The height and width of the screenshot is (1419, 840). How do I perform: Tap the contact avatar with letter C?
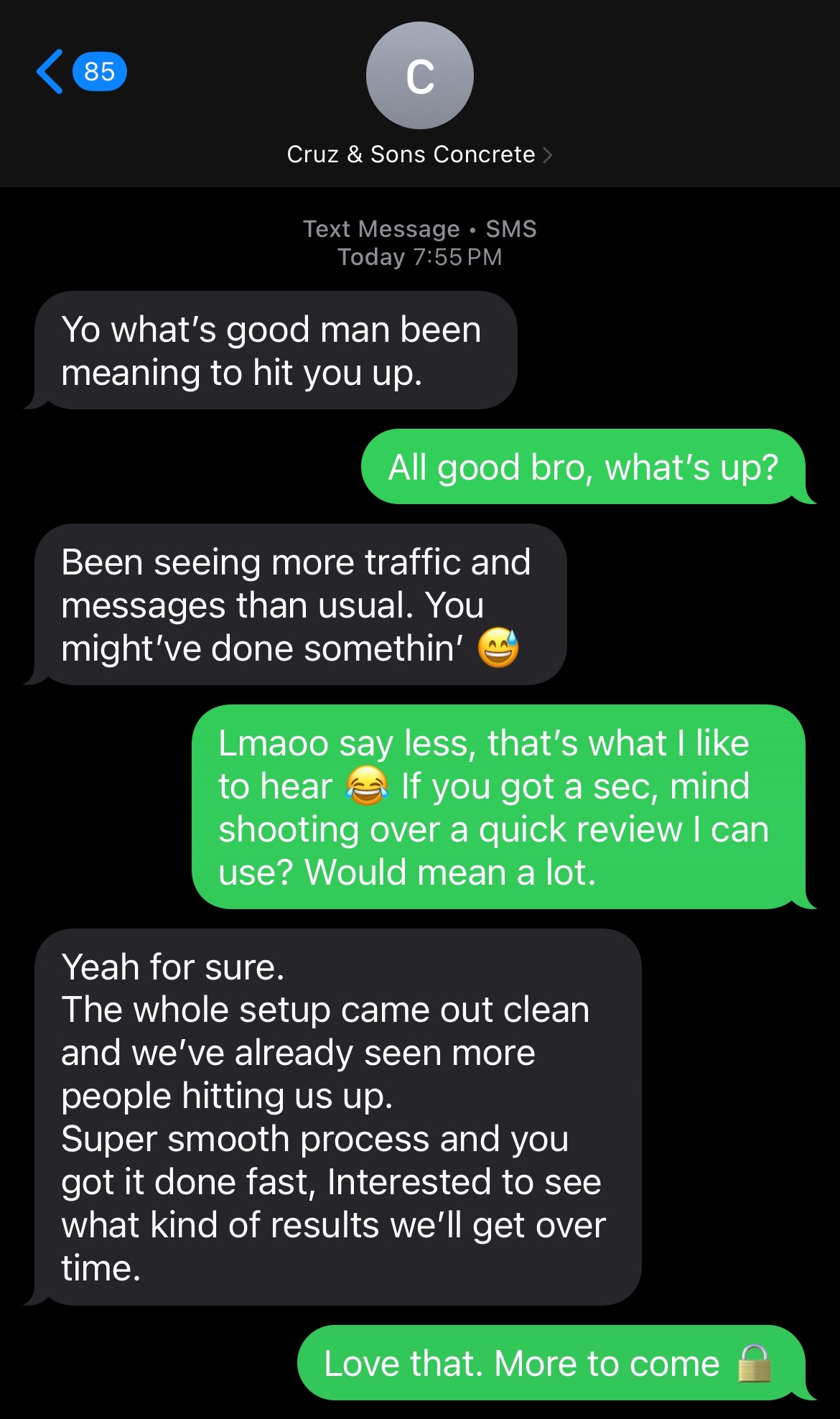click(419, 75)
